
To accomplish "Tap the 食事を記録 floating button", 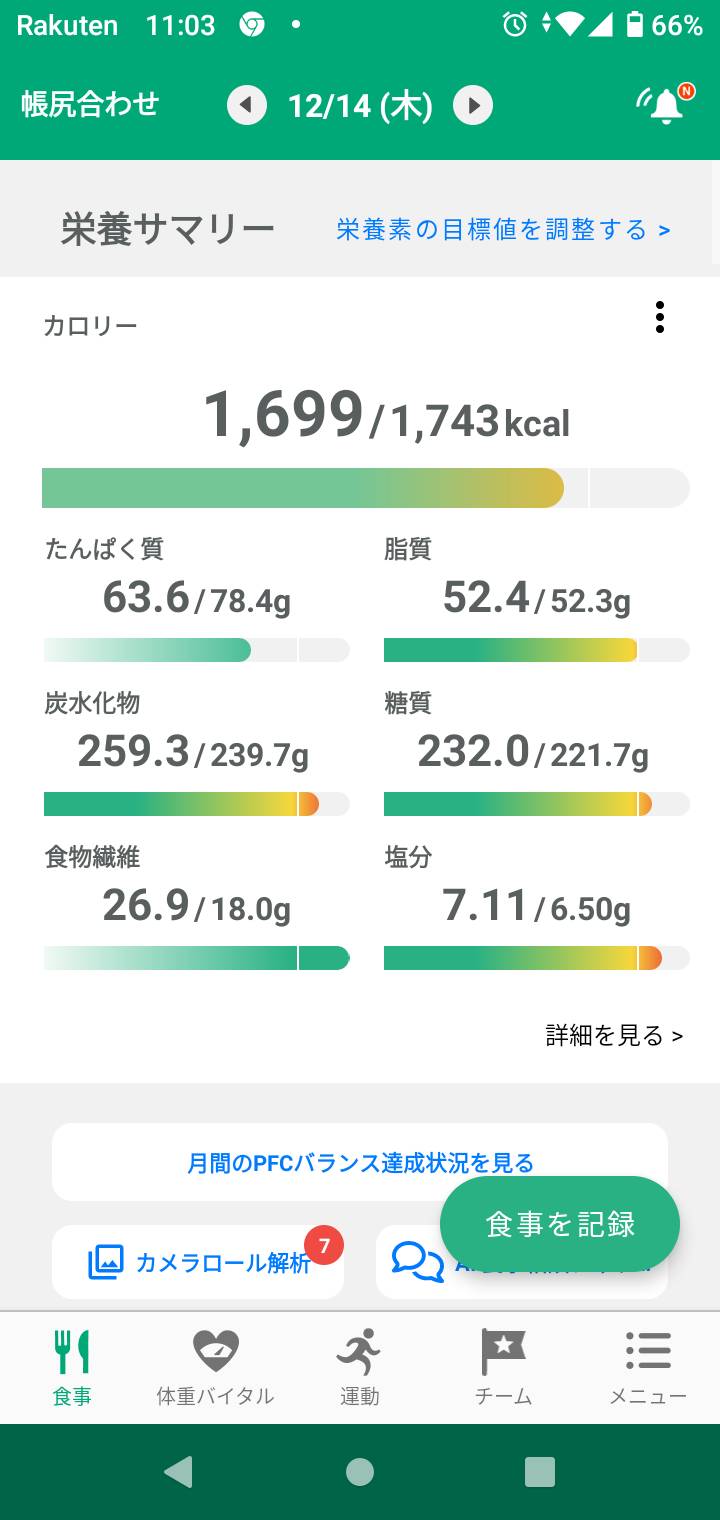I will [x=560, y=1224].
